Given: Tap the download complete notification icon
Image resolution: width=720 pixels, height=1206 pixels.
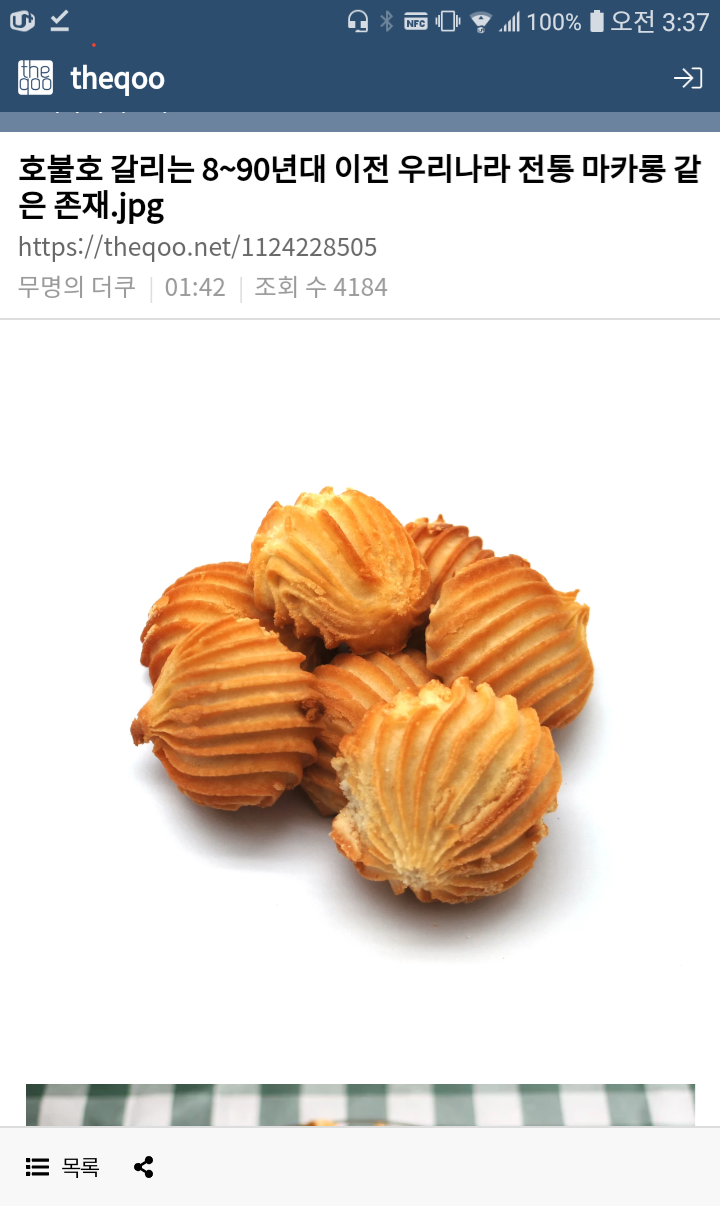Looking at the screenshot, I should [x=60, y=18].
